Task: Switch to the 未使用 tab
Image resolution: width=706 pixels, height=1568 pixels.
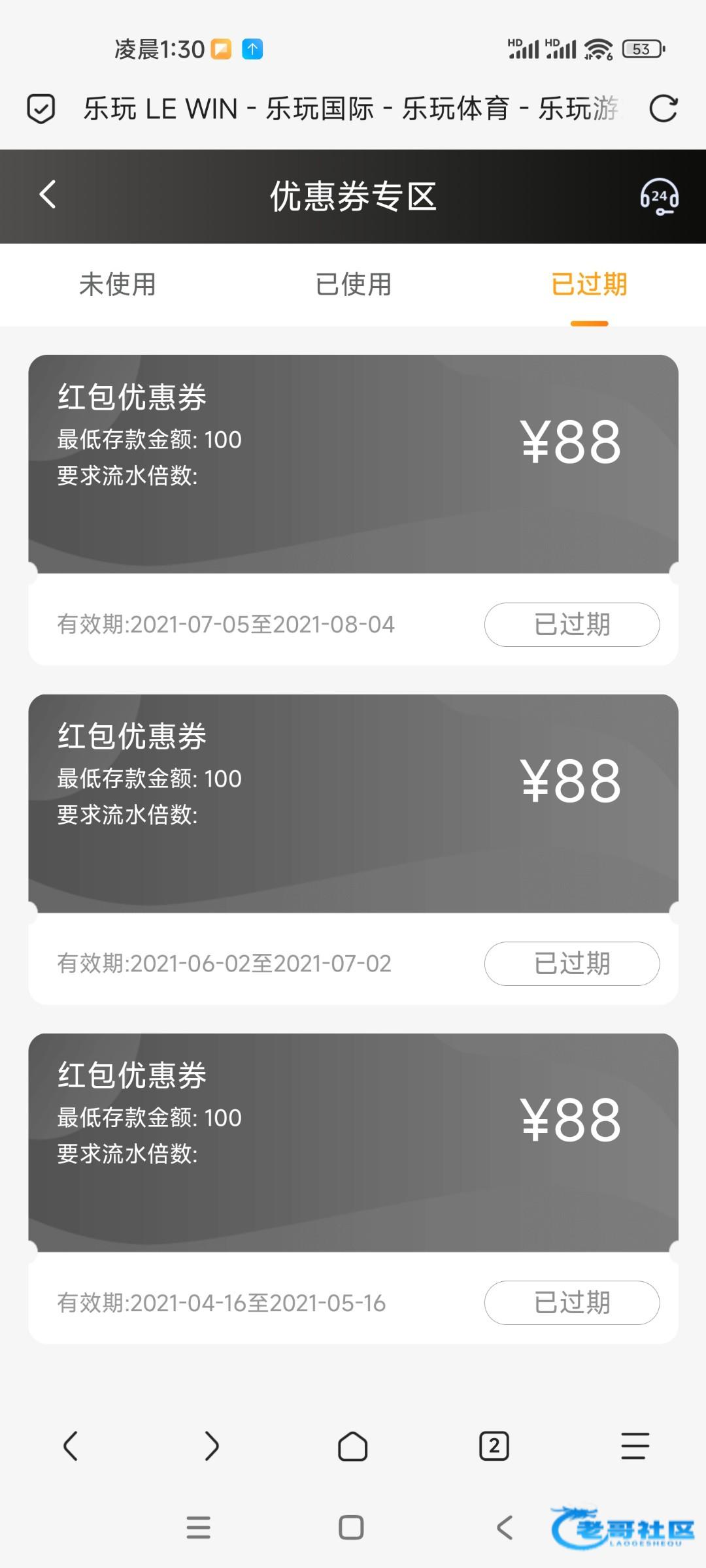Action: point(118,284)
